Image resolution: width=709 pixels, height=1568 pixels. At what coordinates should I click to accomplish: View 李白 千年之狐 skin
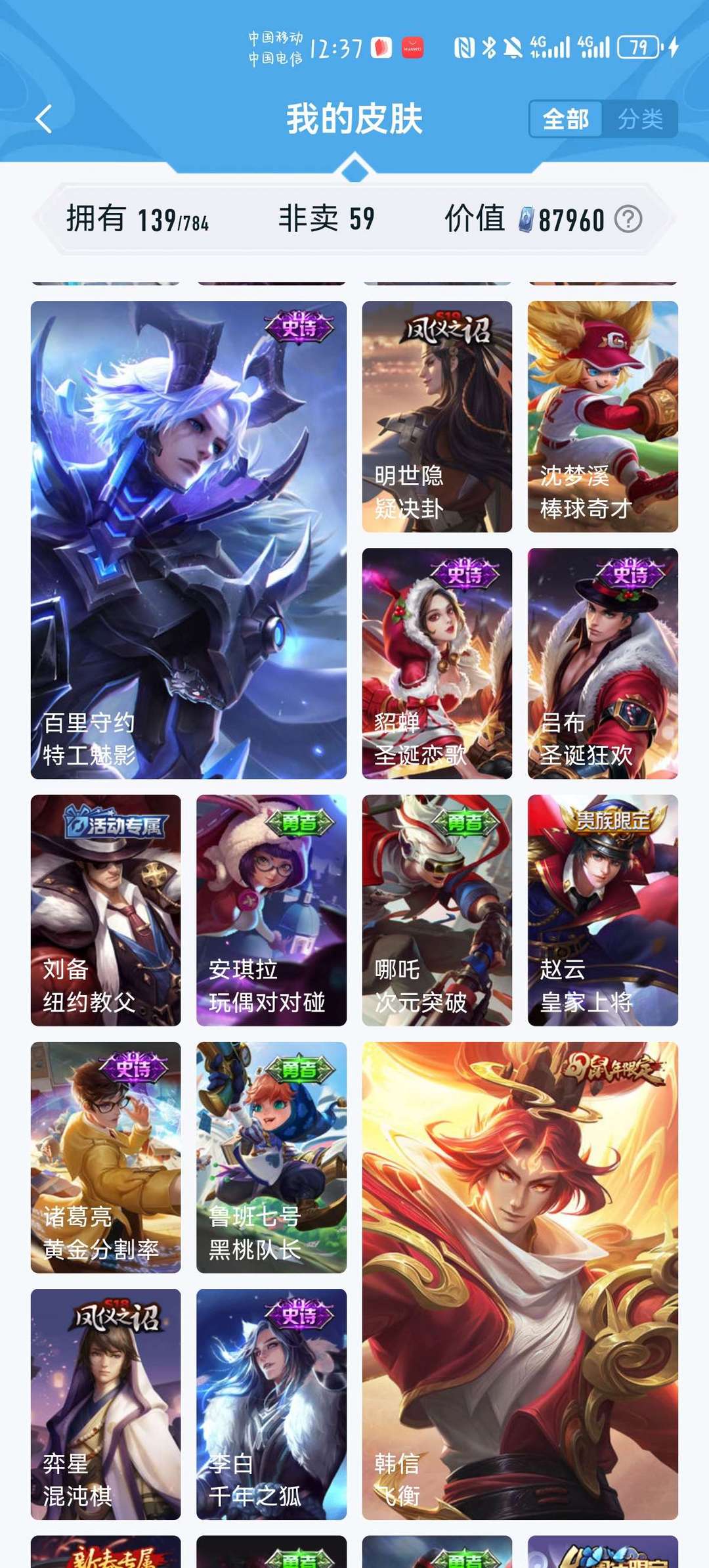click(271, 1404)
